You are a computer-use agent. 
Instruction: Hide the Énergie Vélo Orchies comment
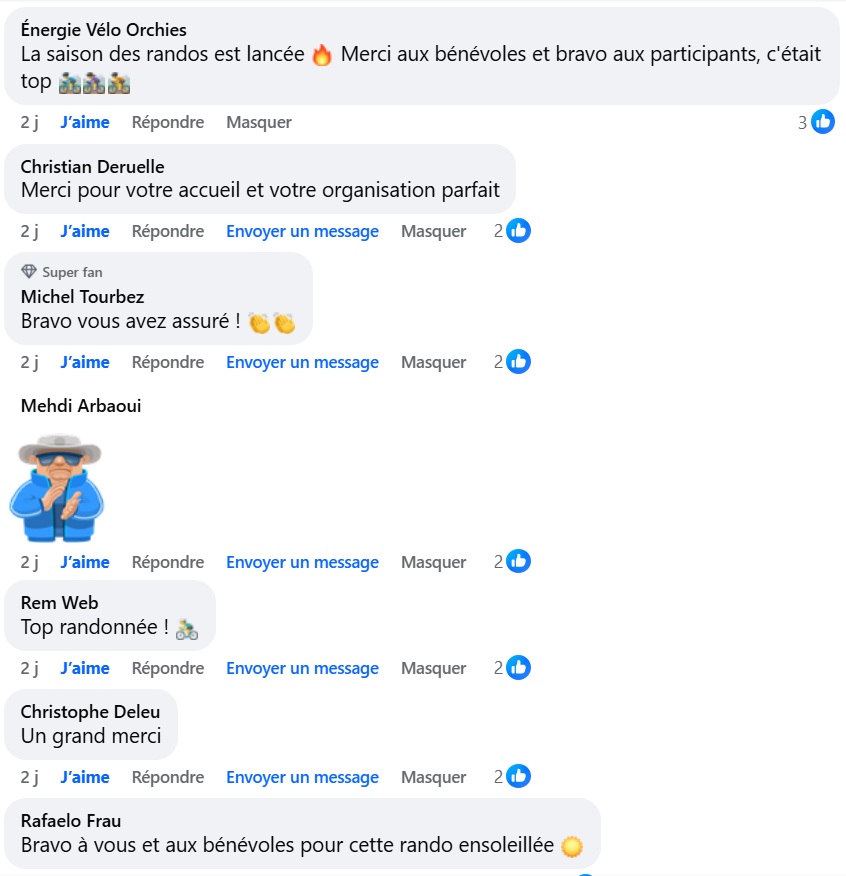[x=258, y=122]
